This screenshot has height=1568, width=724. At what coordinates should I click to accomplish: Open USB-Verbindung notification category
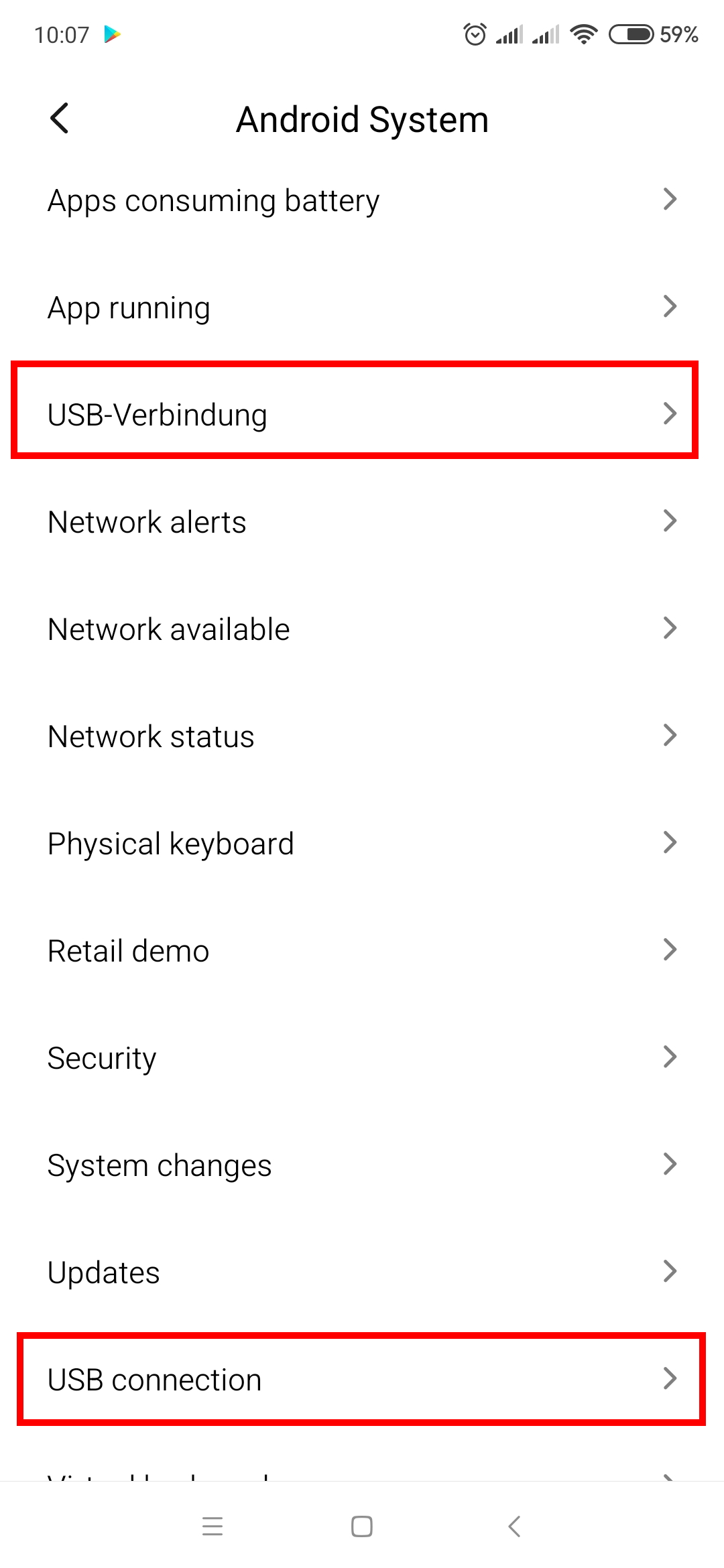point(362,415)
